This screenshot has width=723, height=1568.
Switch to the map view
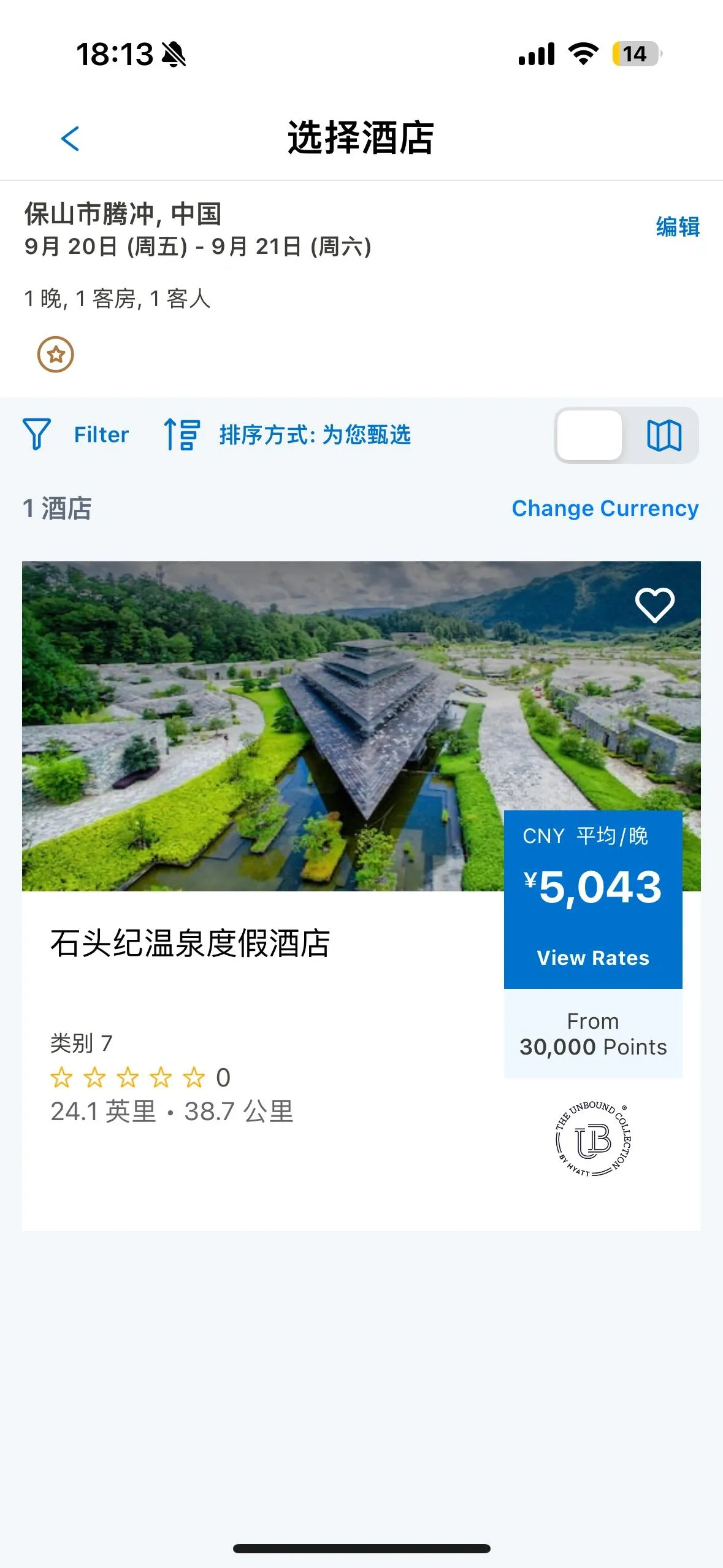click(x=664, y=436)
